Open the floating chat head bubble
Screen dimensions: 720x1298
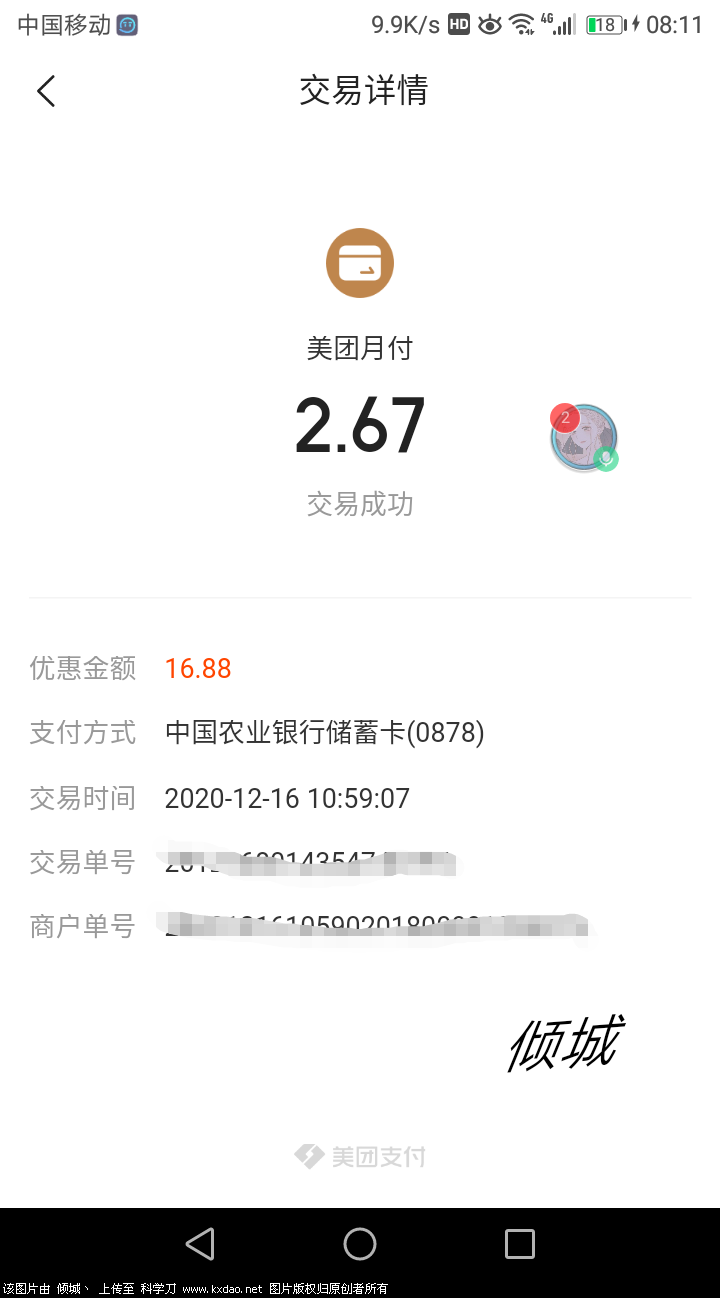pyautogui.click(x=584, y=437)
